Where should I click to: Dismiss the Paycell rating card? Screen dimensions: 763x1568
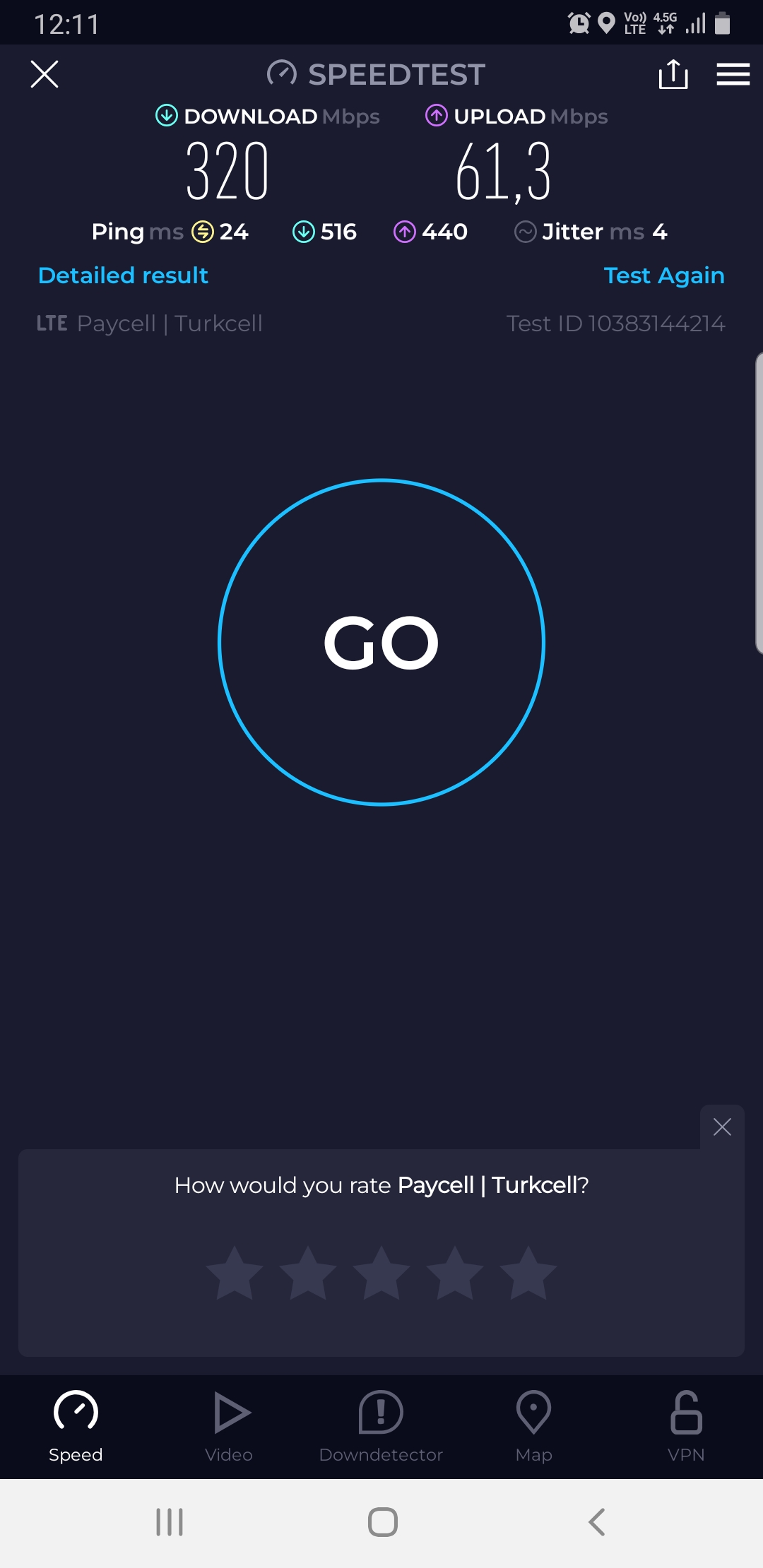coord(722,1127)
